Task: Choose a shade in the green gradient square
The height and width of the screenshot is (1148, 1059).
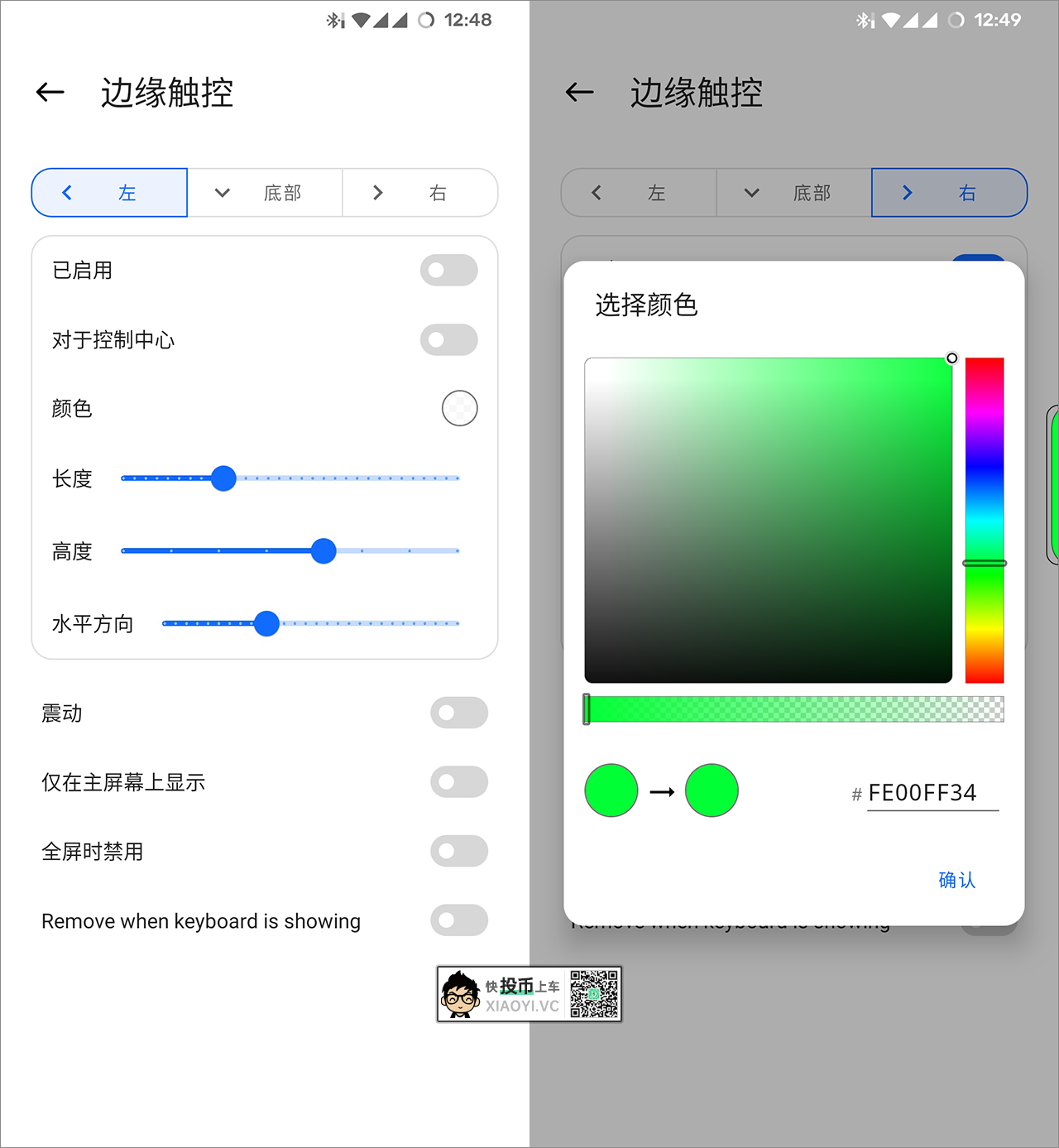Action: [x=768, y=520]
